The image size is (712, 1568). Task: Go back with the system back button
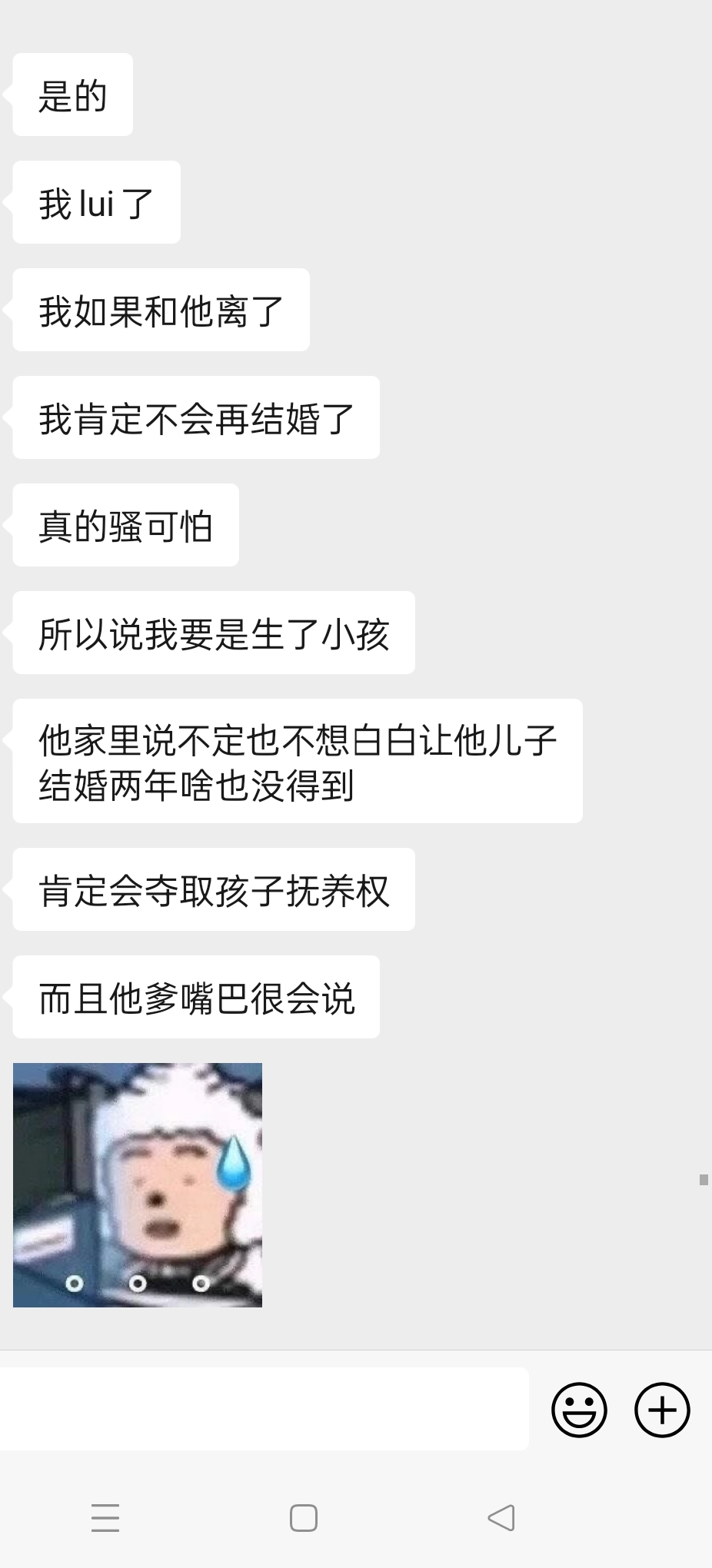point(501,1517)
